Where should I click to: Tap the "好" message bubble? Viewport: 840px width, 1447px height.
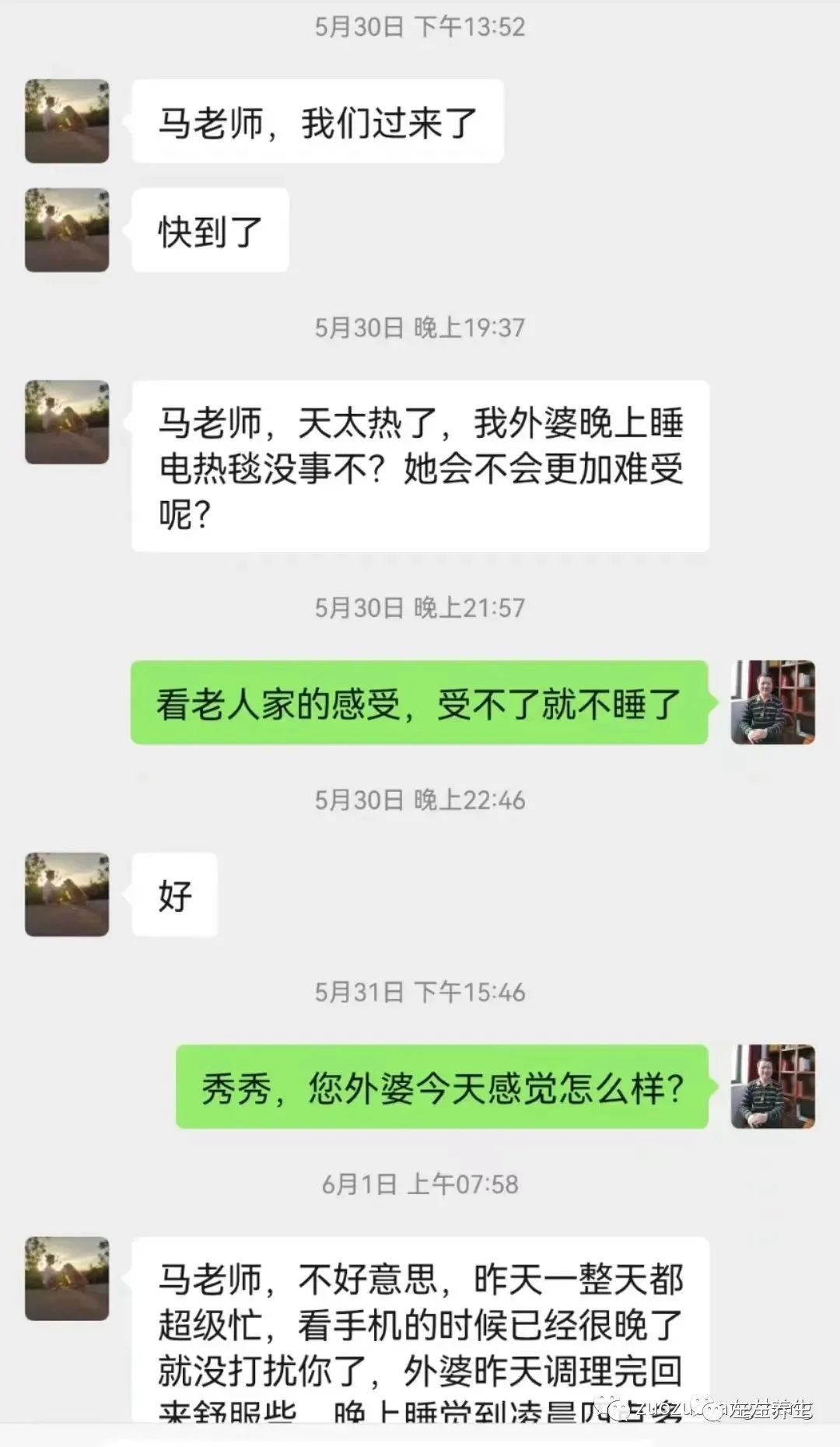[174, 893]
